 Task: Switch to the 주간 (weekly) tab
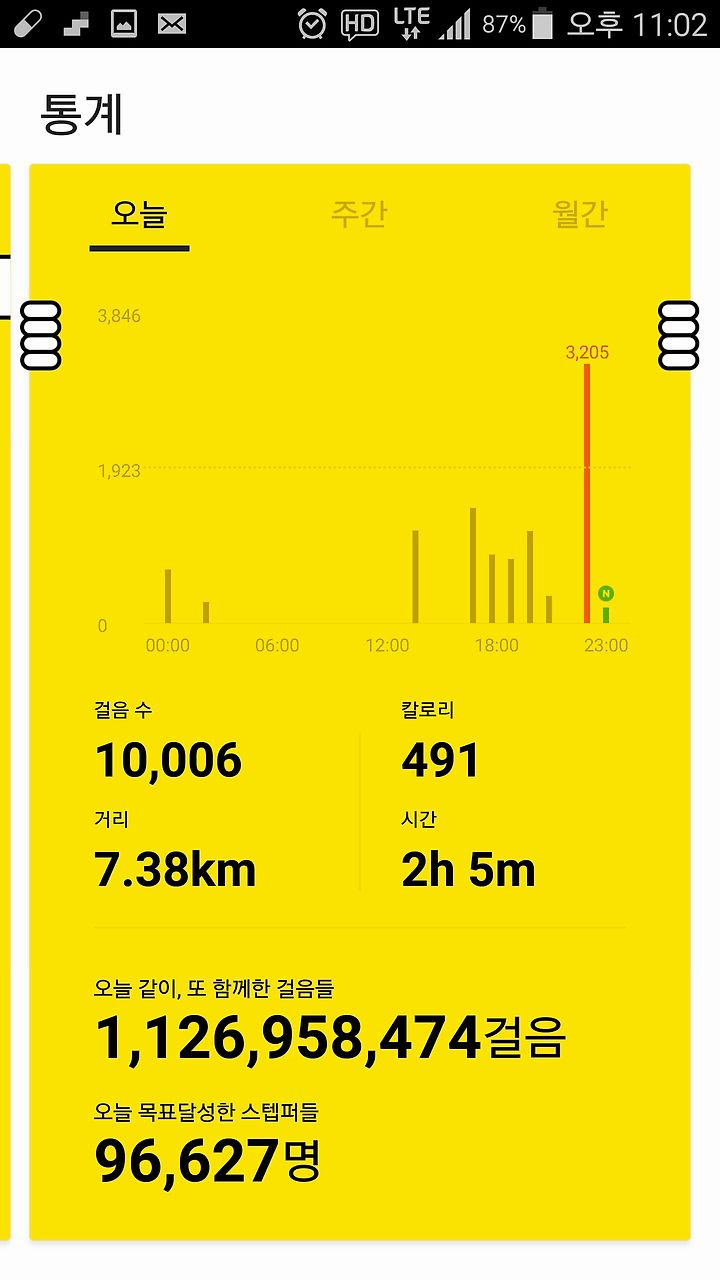click(x=359, y=213)
